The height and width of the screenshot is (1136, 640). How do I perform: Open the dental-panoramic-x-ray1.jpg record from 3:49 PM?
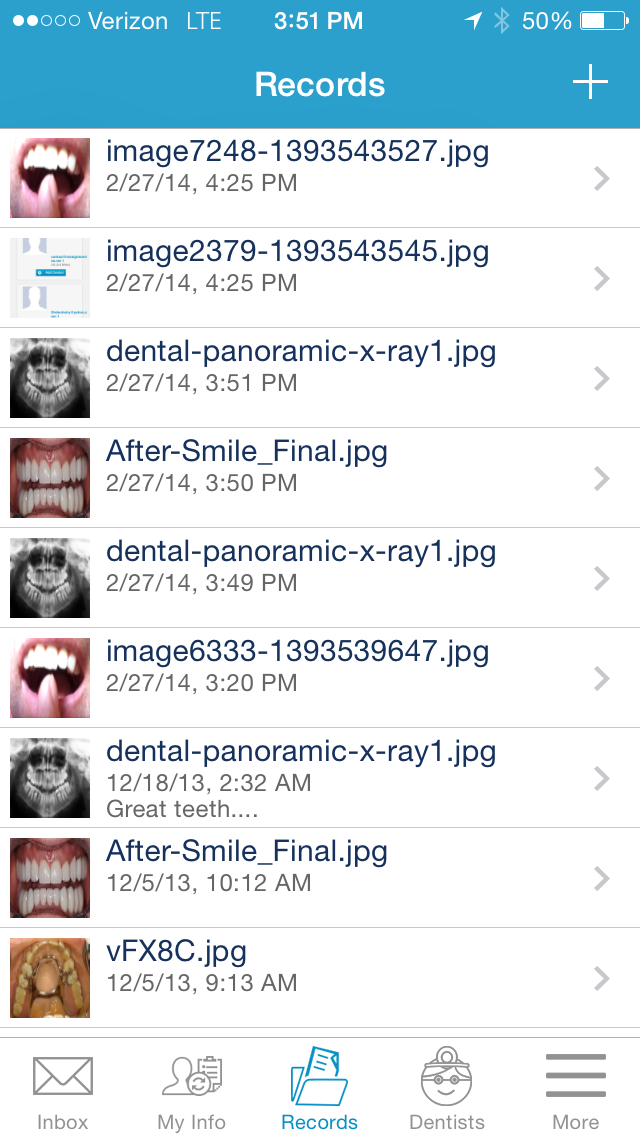(320, 578)
